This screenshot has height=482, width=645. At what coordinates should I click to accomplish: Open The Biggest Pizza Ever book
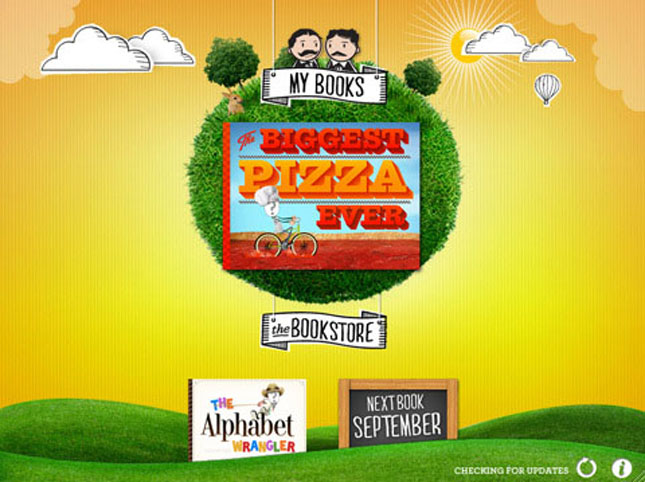pos(322,195)
